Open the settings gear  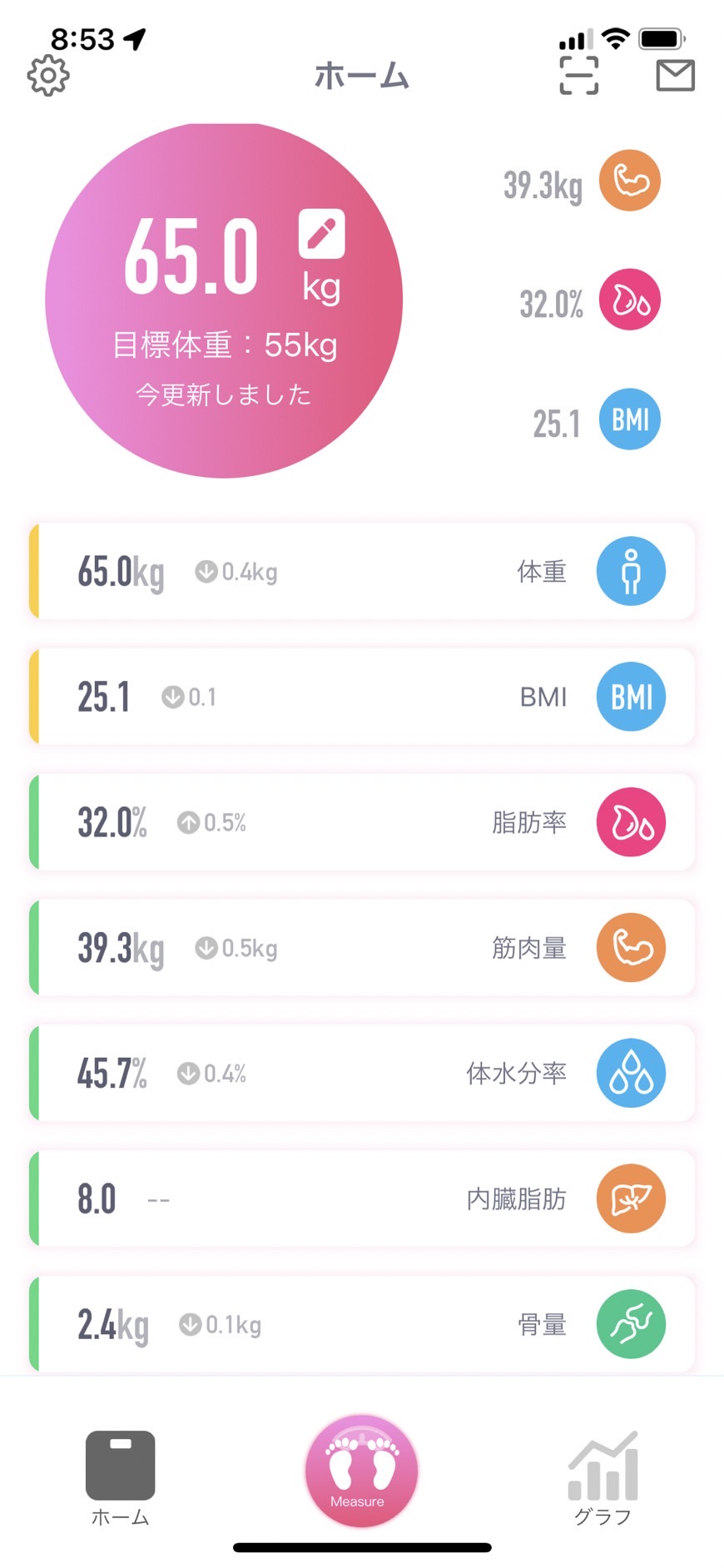coord(48,76)
